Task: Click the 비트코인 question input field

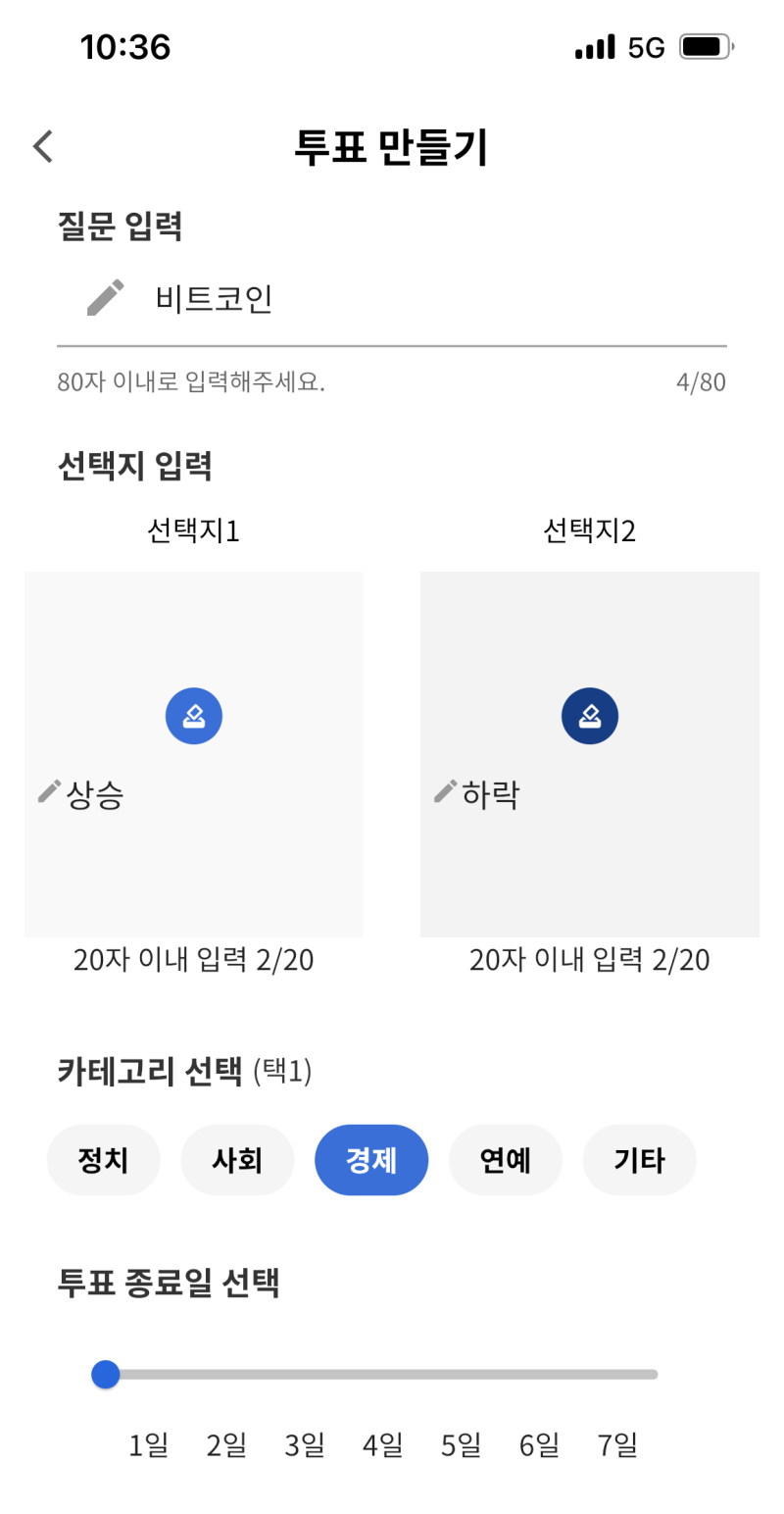Action: click(x=294, y=297)
